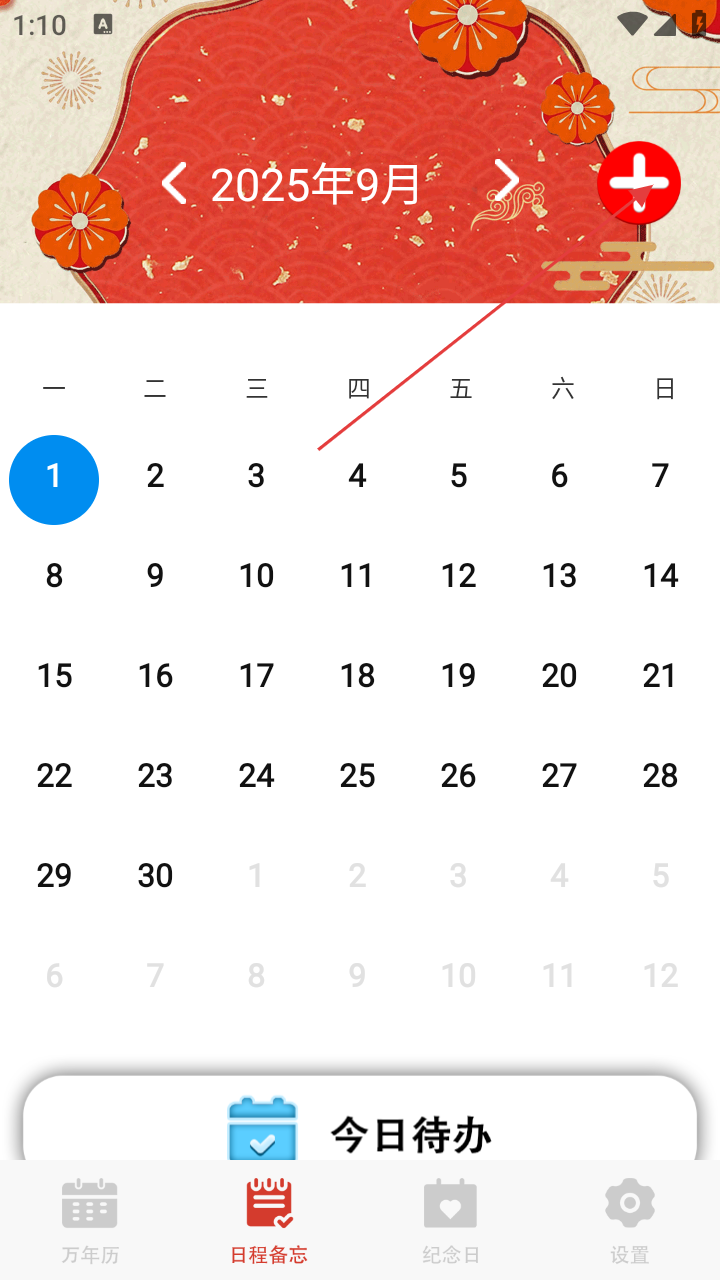This screenshot has height=1280, width=720.
Task: Open the 日程备忘 tab
Action: 269,1220
